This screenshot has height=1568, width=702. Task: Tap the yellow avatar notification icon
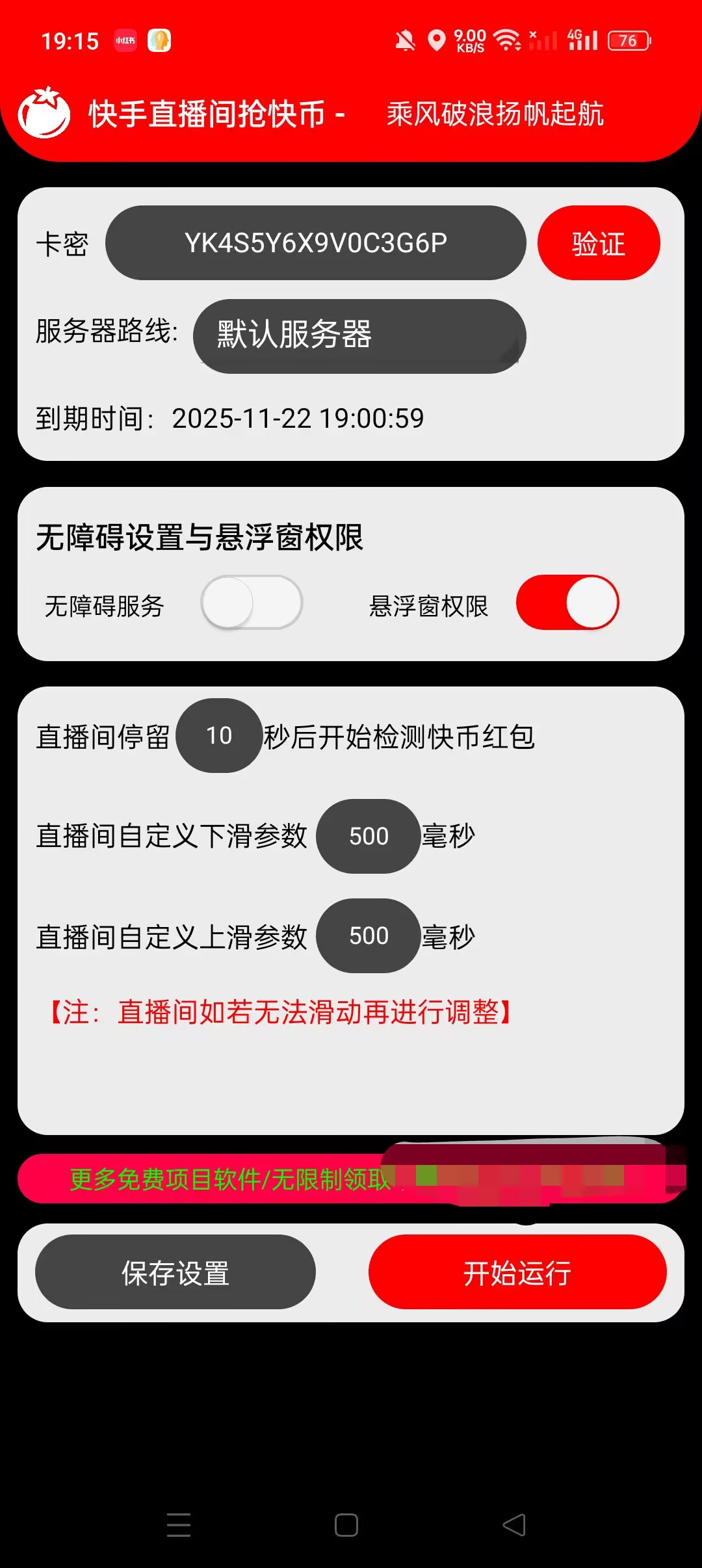159,40
